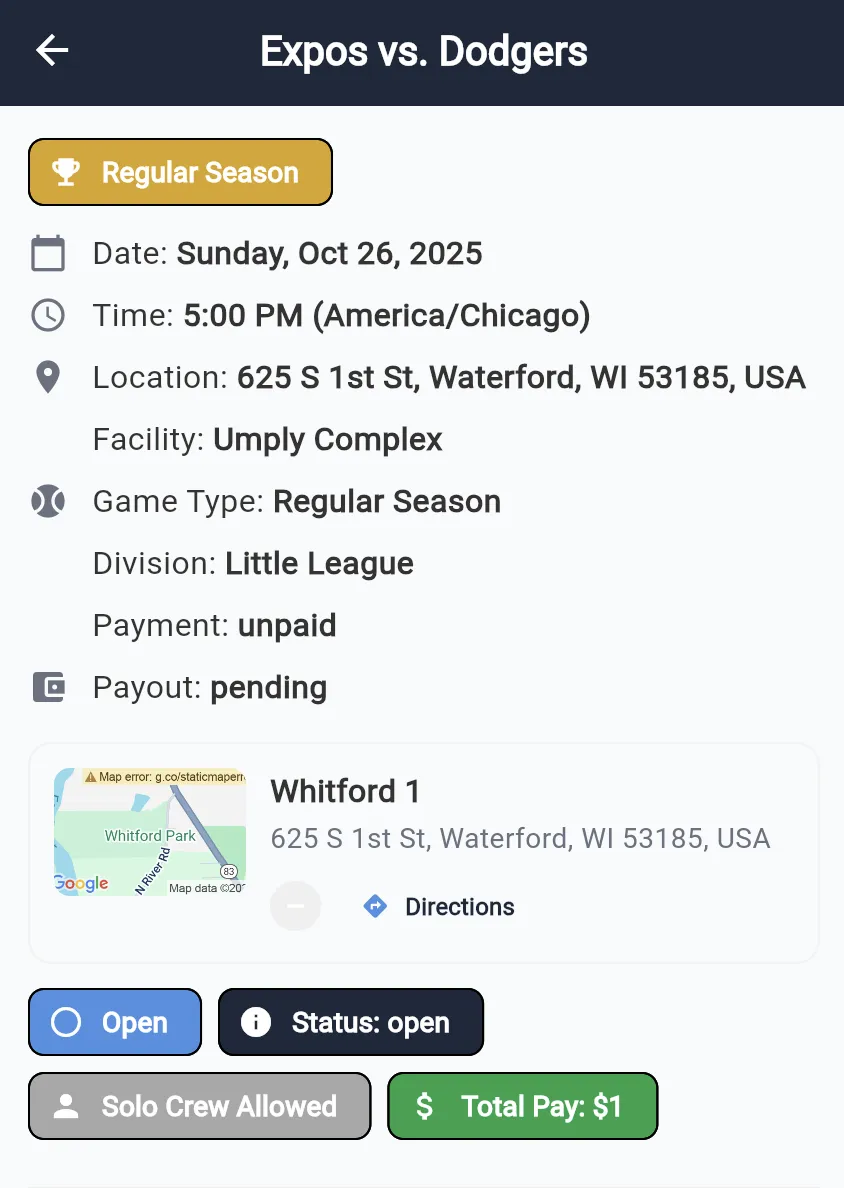This screenshot has height=1188, width=844.
Task: Tap the Solo Crew Allowed chip
Action: point(199,1106)
